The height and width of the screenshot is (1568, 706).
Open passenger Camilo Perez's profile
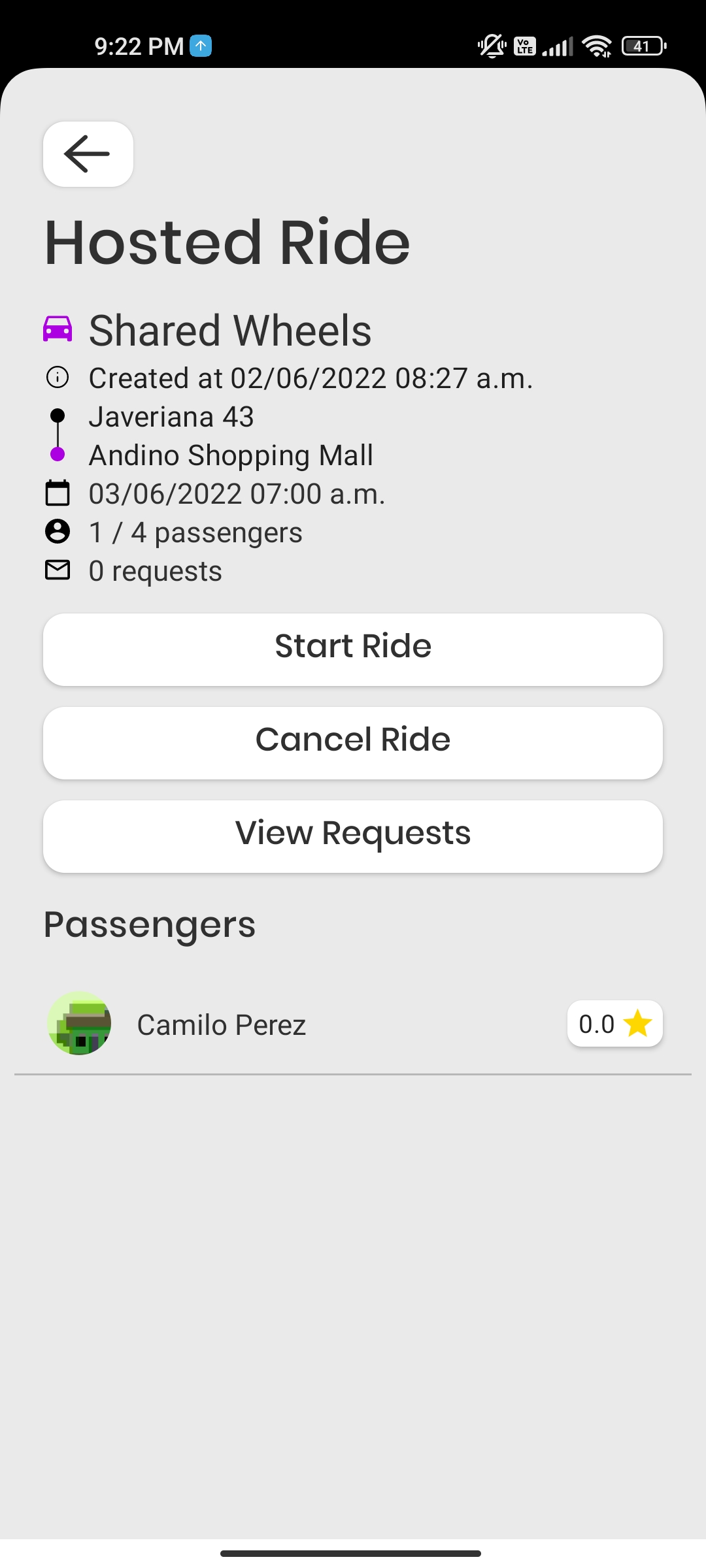(221, 1024)
